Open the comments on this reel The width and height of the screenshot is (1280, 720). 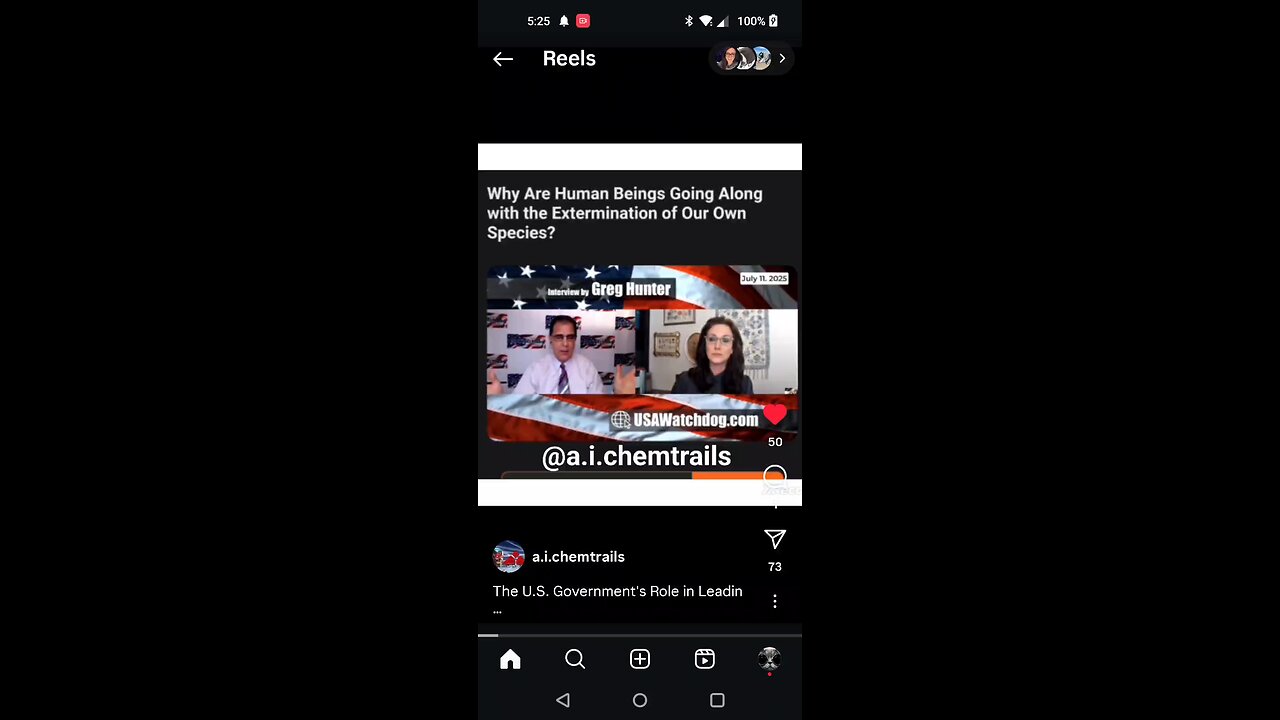(775, 477)
